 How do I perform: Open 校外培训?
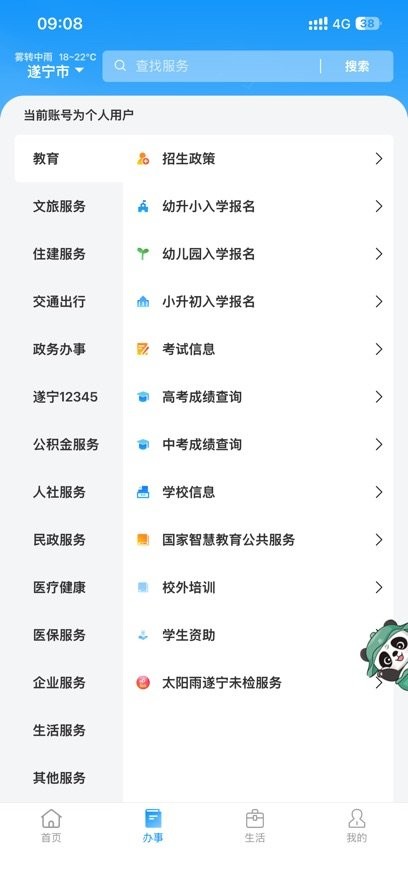click(258, 587)
